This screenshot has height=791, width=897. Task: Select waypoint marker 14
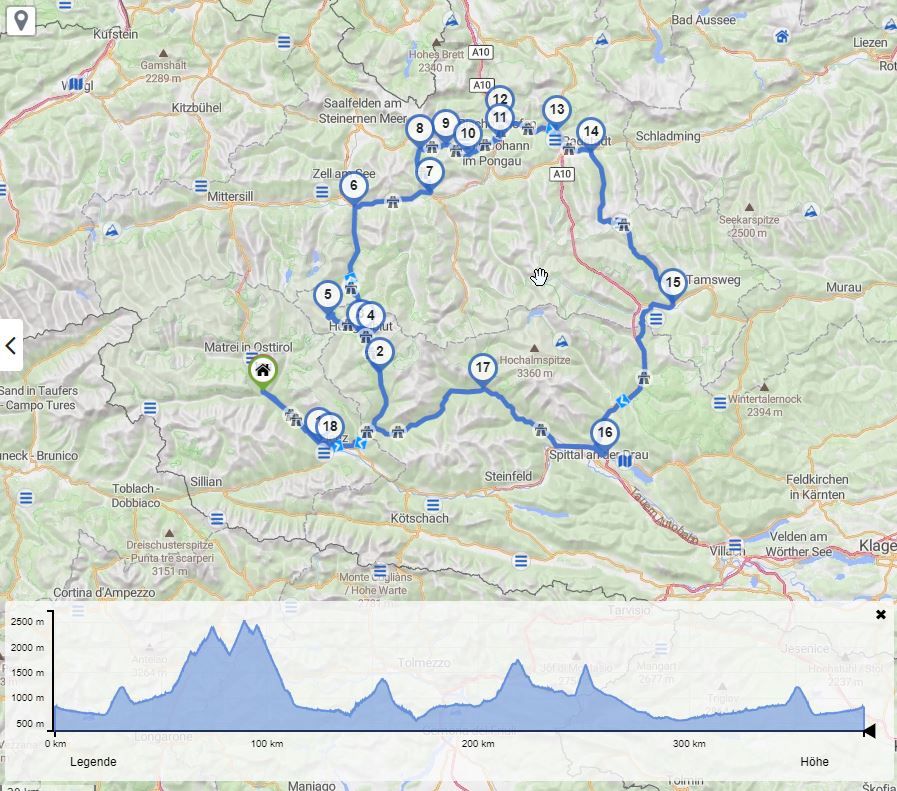coord(591,131)
